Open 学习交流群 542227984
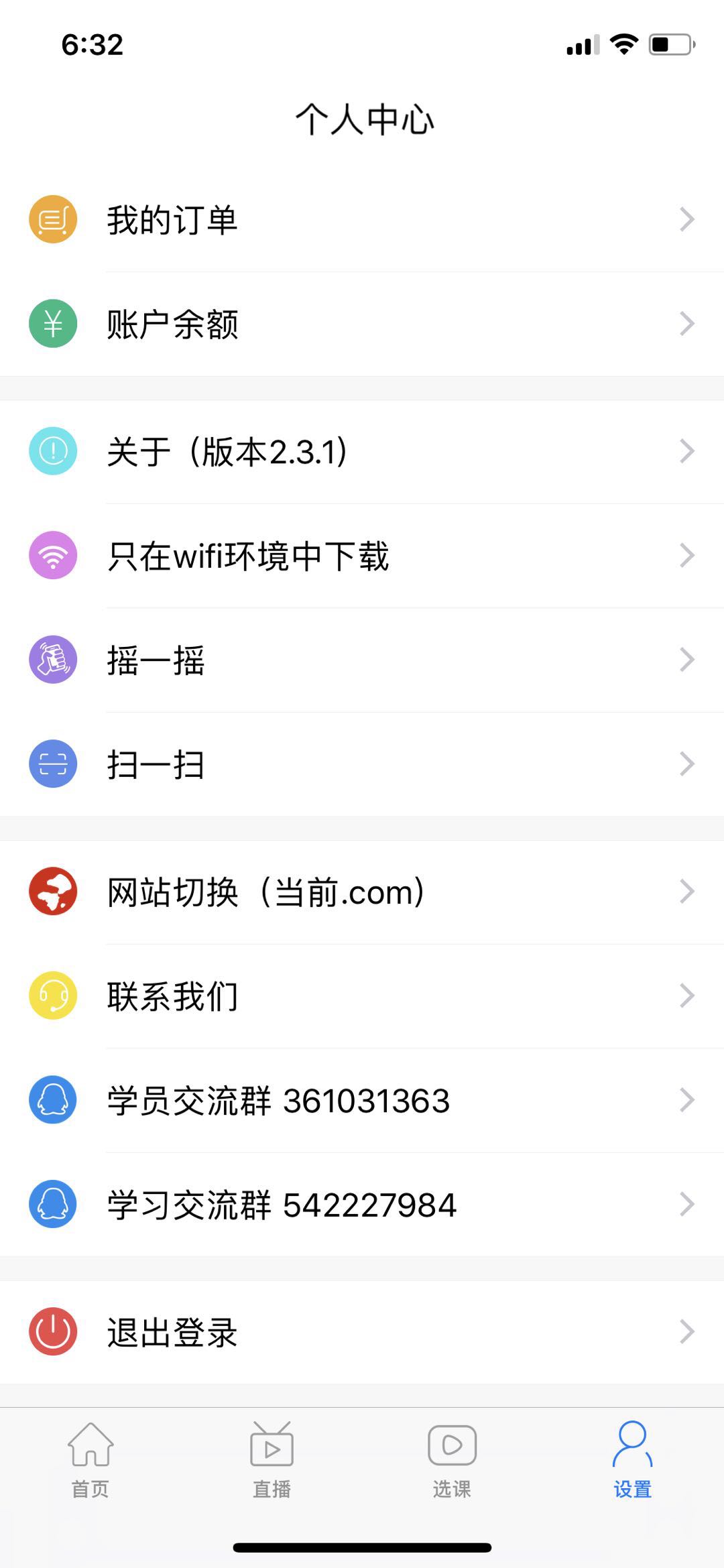 coord(362,1205)
